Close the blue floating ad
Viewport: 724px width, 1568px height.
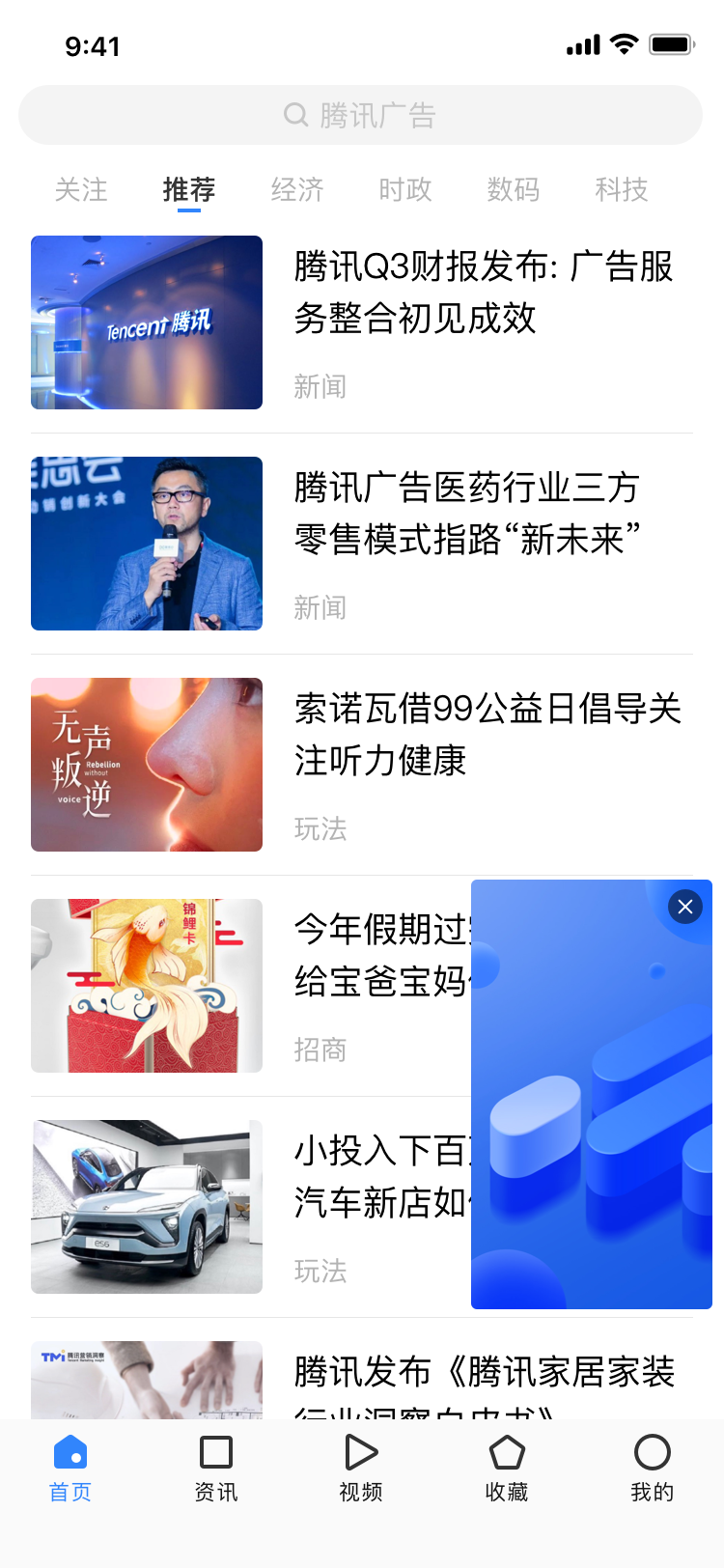click(x=685, y=907)
